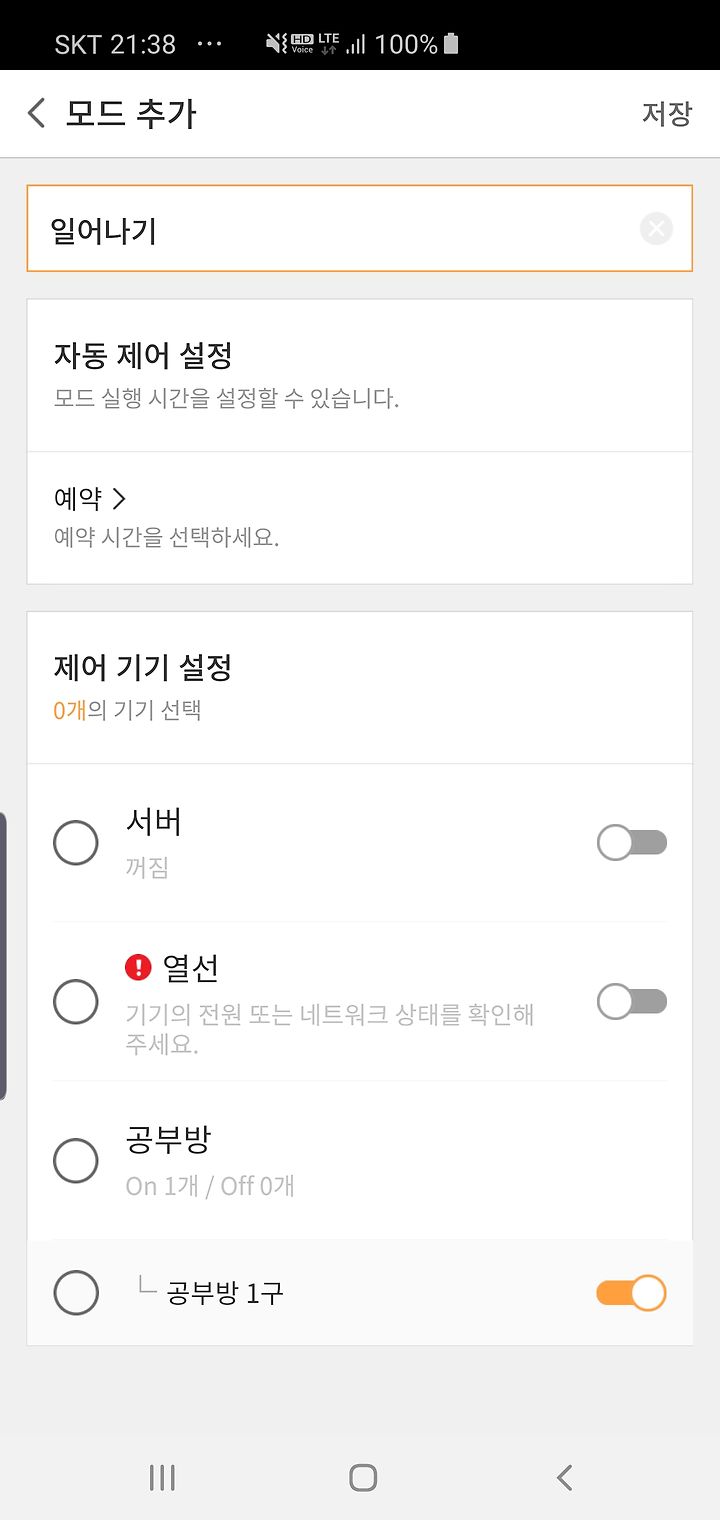Toggle the 열선 power switch
The image size is (720, 1520).
click(632, 1002)
